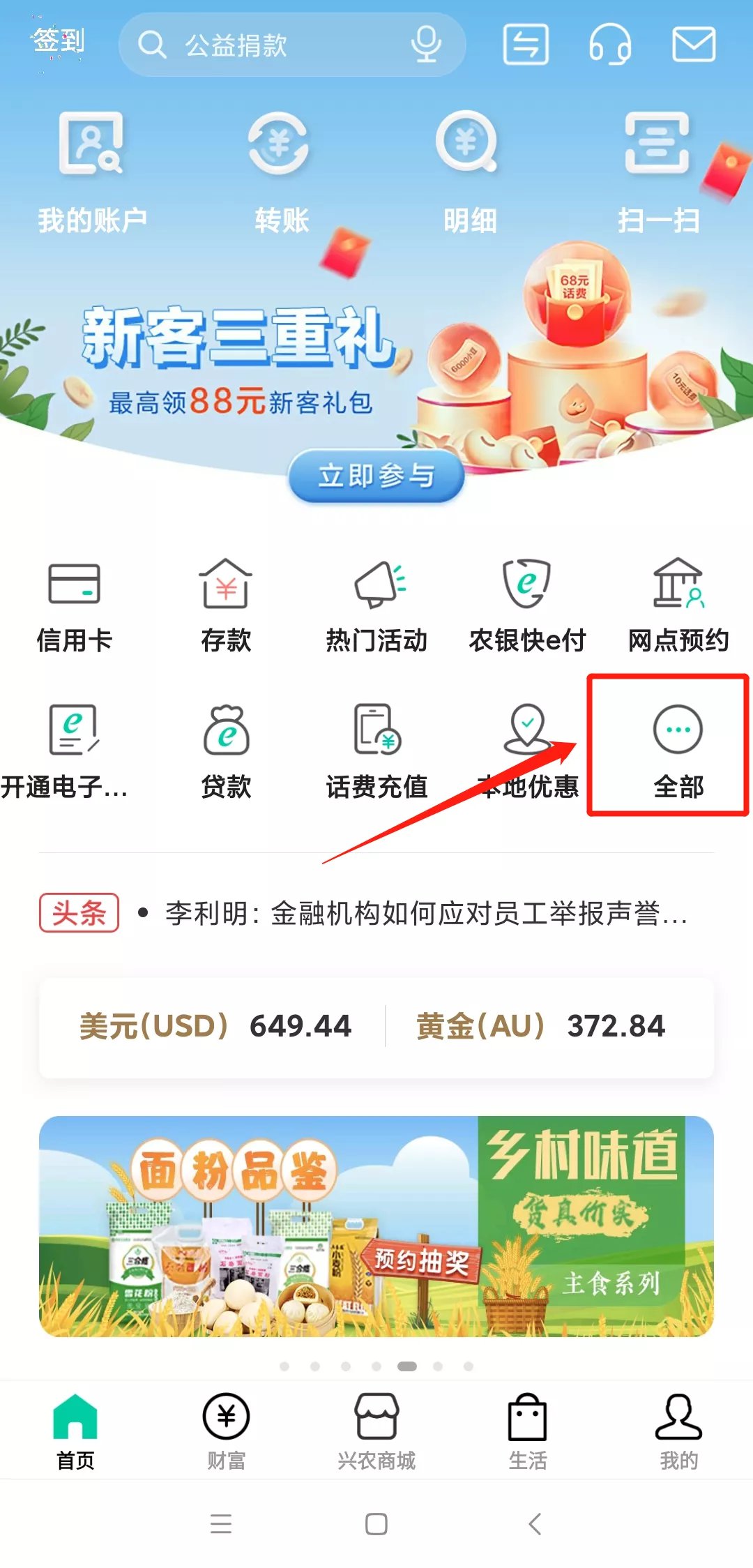Read the 头条 headline about 李利明

point(425,913)
